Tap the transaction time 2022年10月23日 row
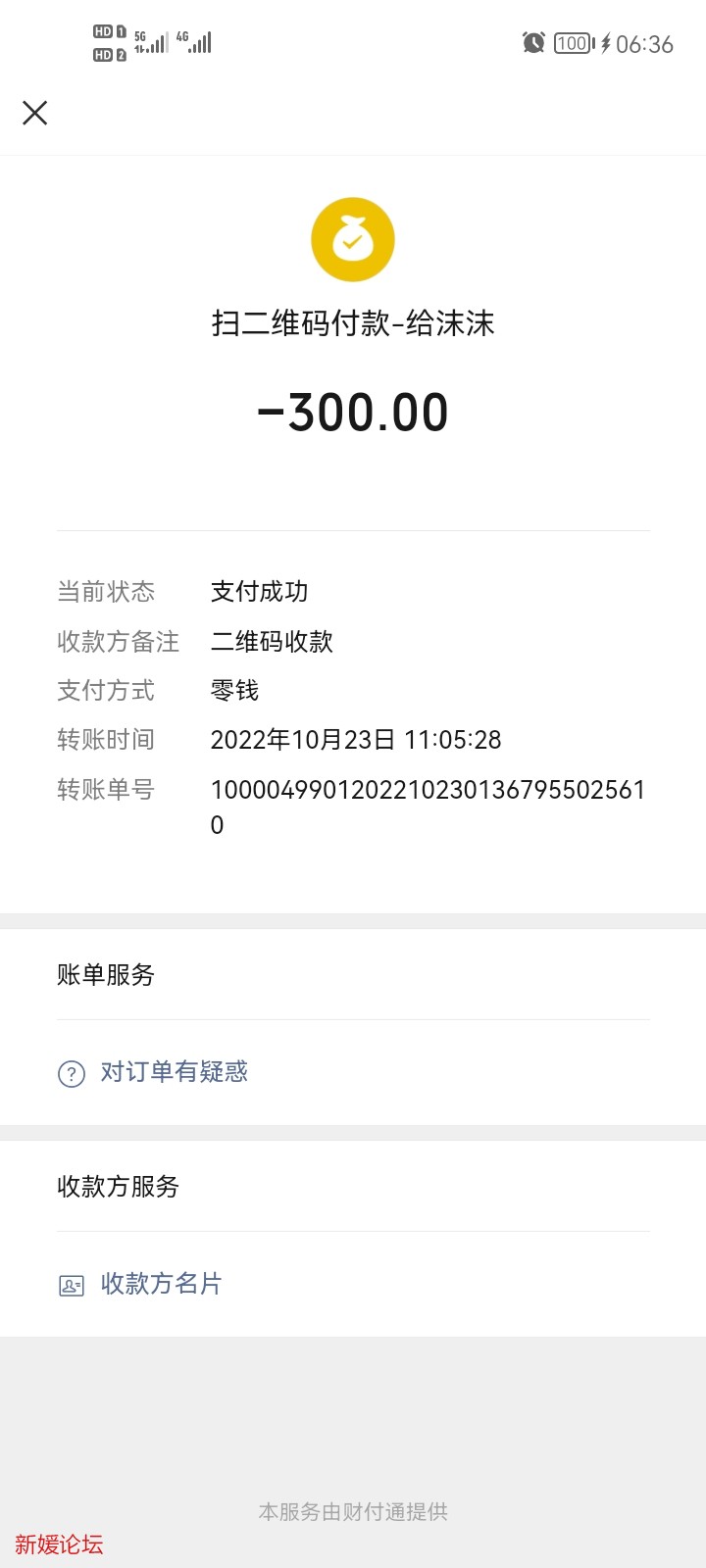706x1568 pixels. point(357,740)
